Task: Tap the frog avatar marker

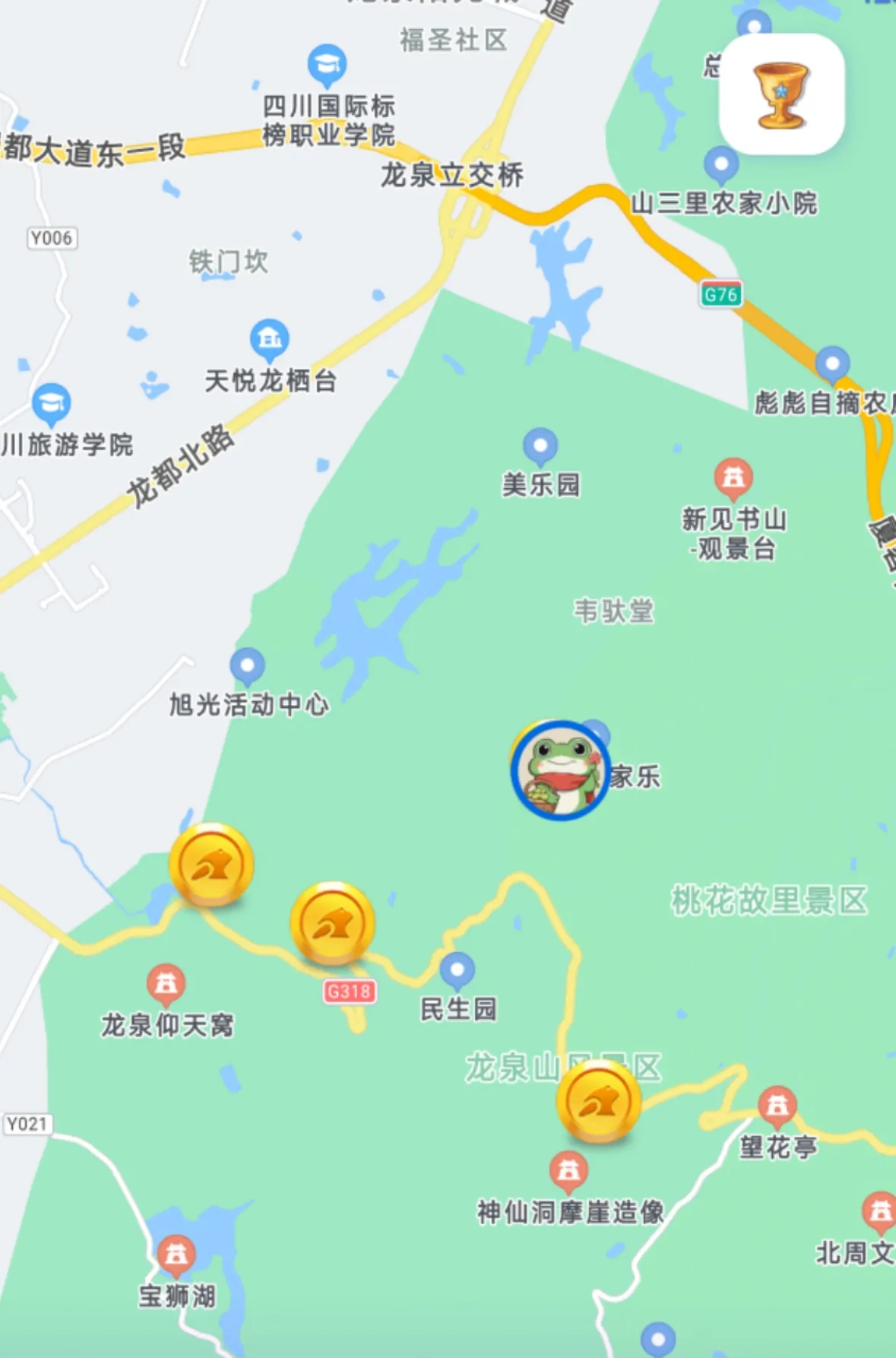Action: click(x=560, y=770)
